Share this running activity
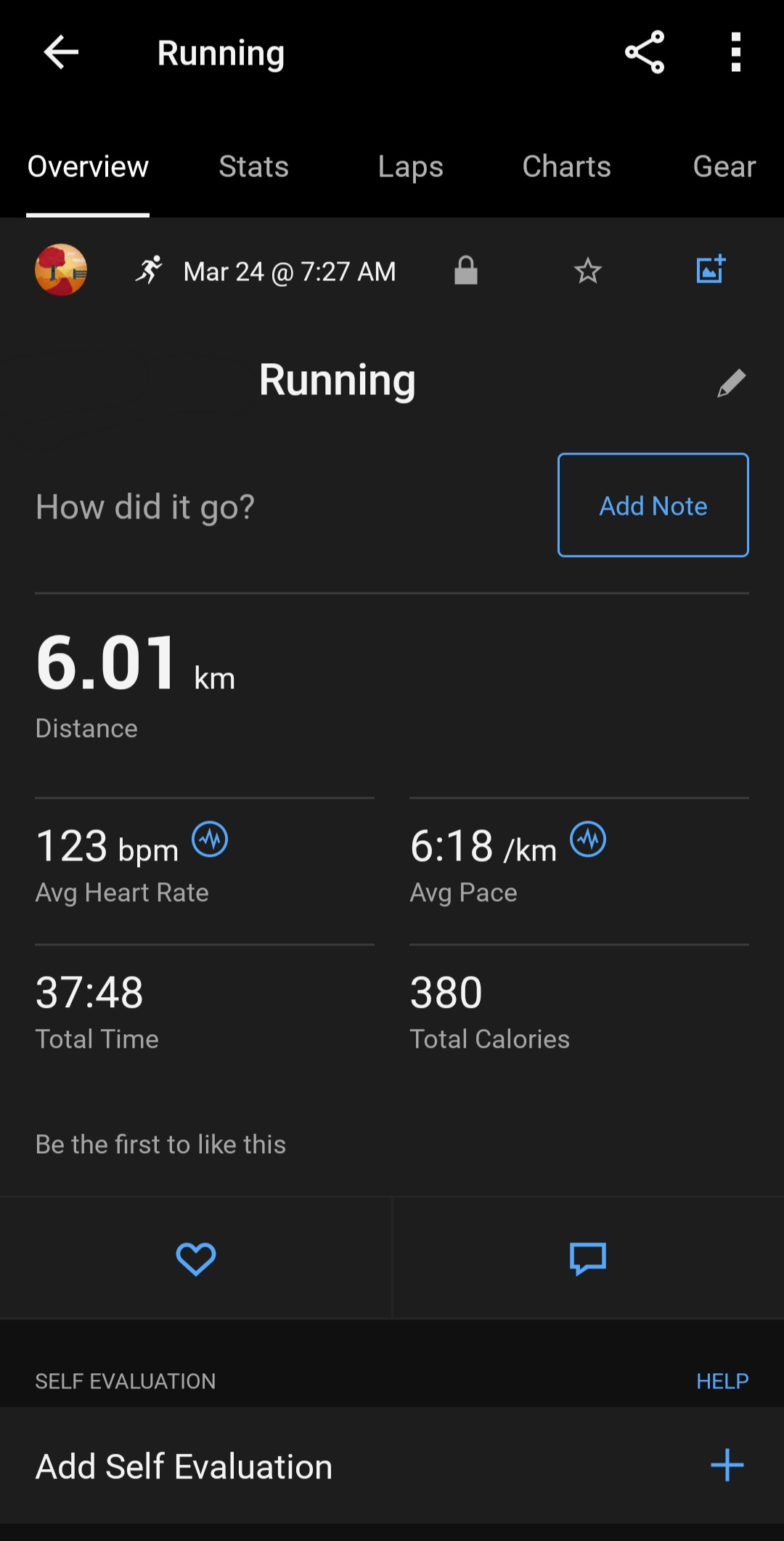The width and height of the screenshot is (784, 1541). click(x=644, y=52)
